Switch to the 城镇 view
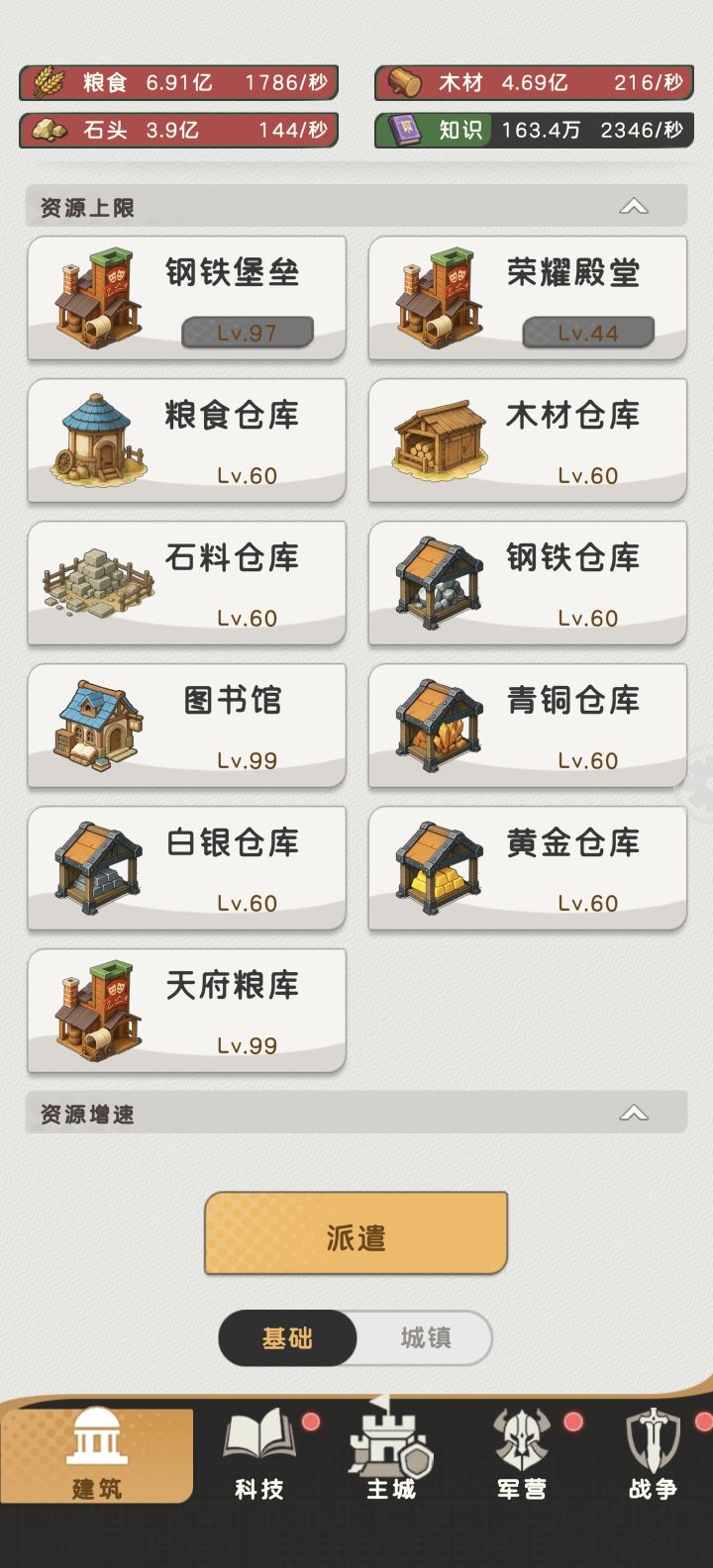 (424, 1338)
